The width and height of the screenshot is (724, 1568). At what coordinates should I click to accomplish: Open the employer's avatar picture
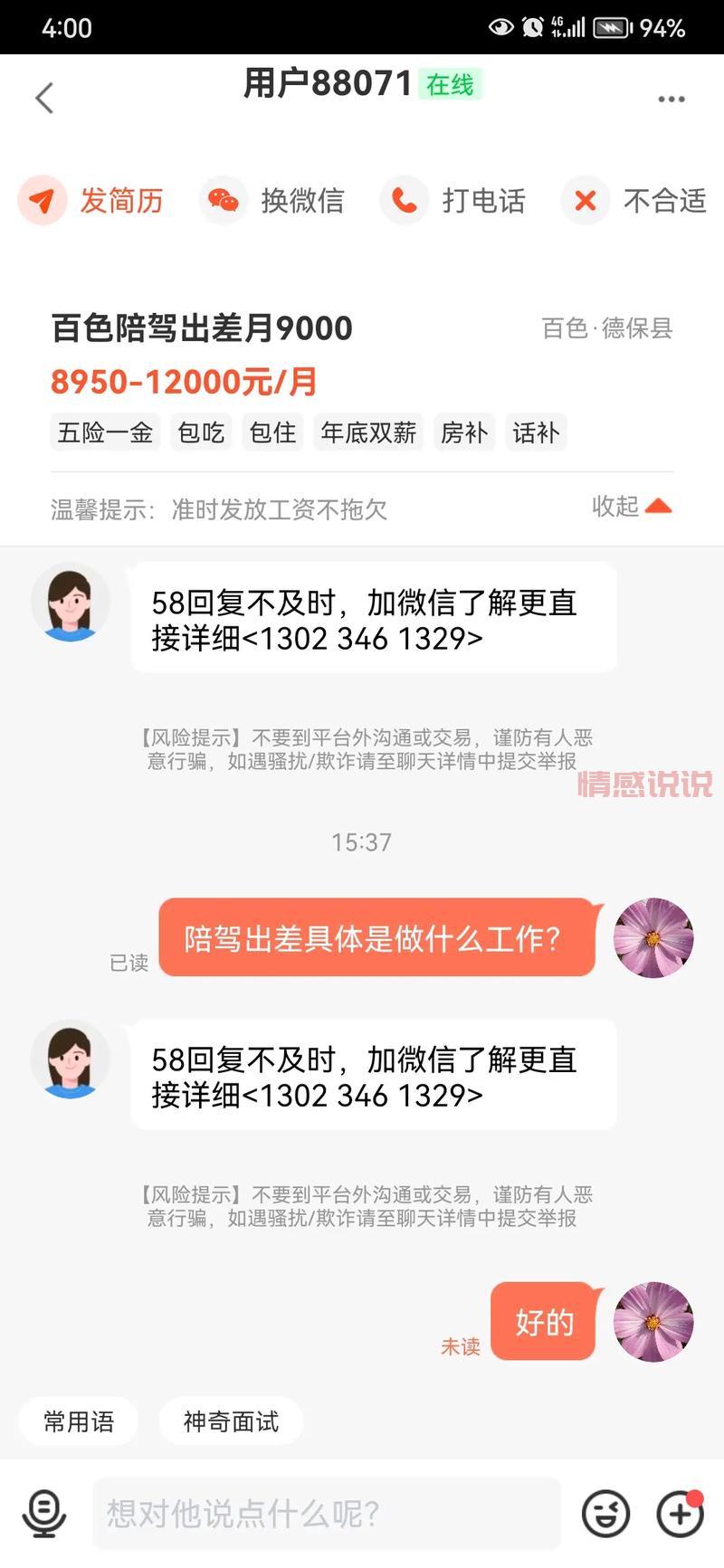coord(70,601)
